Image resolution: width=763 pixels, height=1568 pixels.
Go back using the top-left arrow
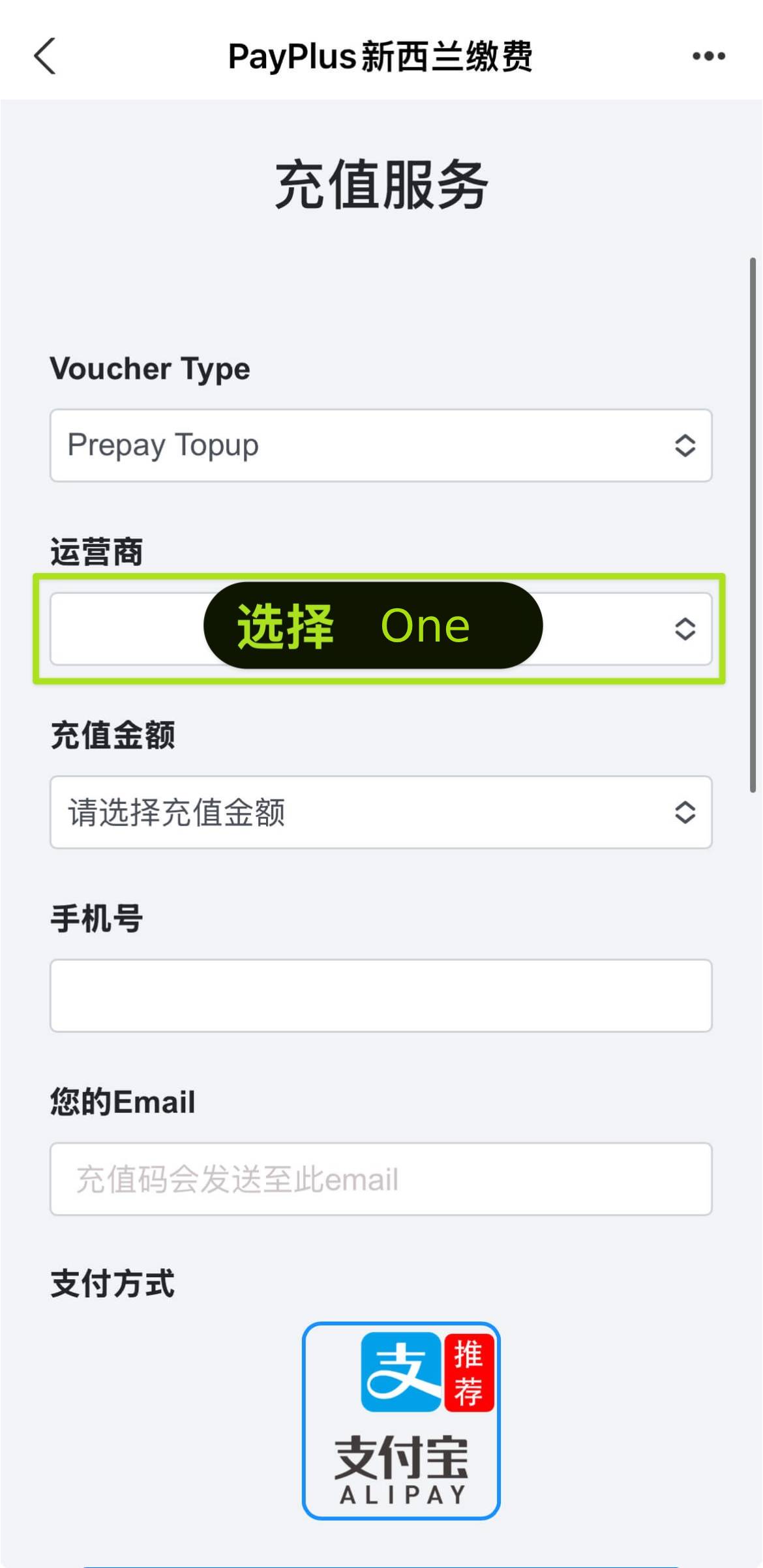(44, 56)
